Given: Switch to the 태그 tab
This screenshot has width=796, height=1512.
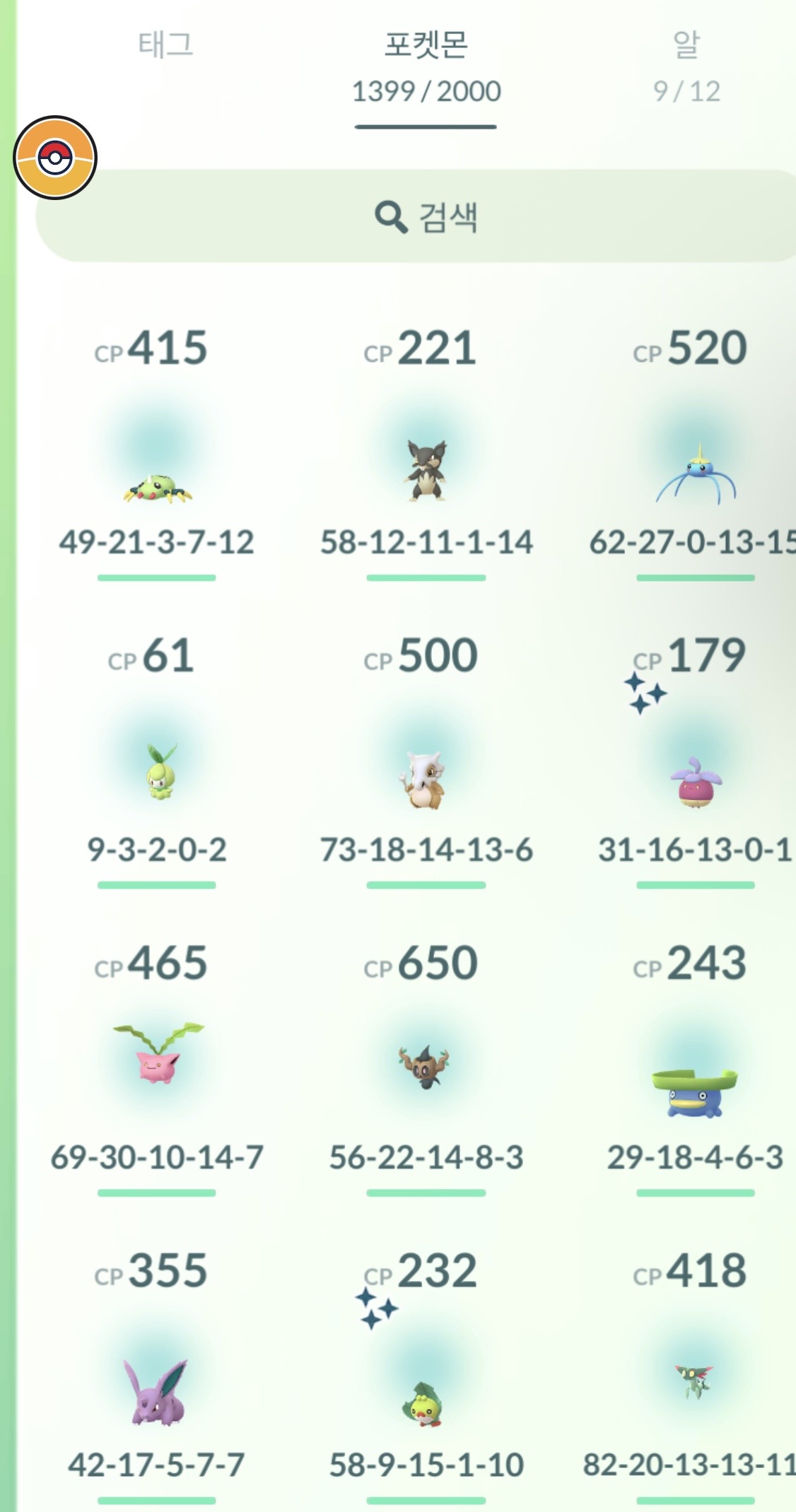Looking at the screenshot, I should pyautogui.click(x=165, y=46).
